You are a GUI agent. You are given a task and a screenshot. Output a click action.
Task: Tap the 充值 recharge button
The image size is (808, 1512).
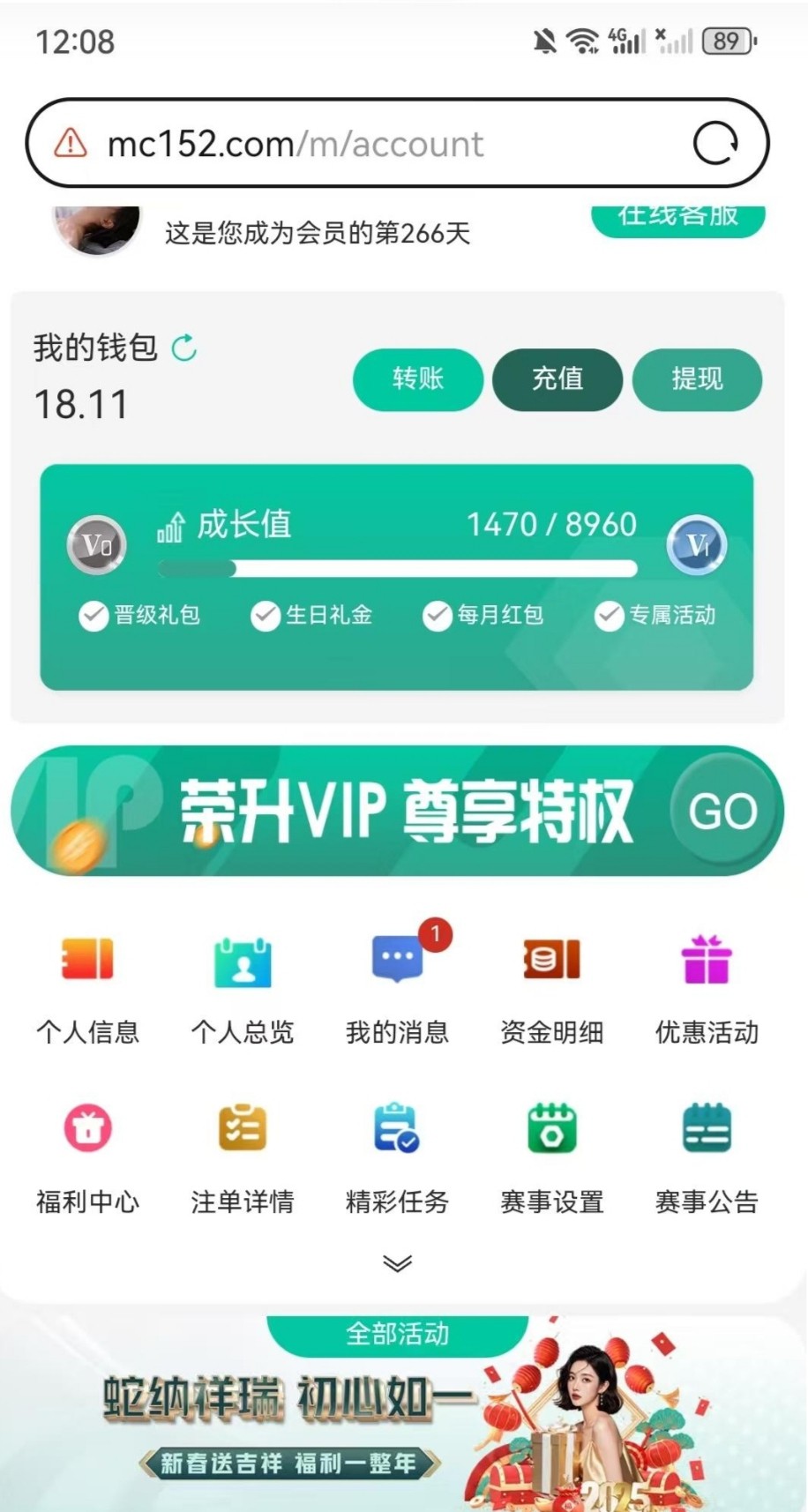click(x=557, y=379)
